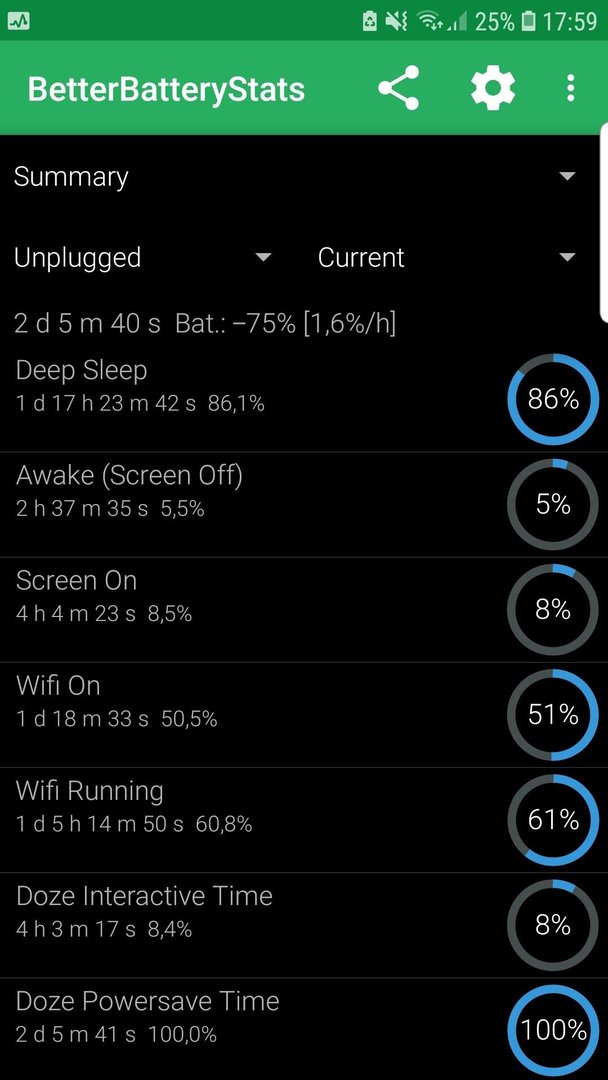Open the Wifi On entry
The height and width of the screenshot is (1080, 608).
(x=304, y=715)
